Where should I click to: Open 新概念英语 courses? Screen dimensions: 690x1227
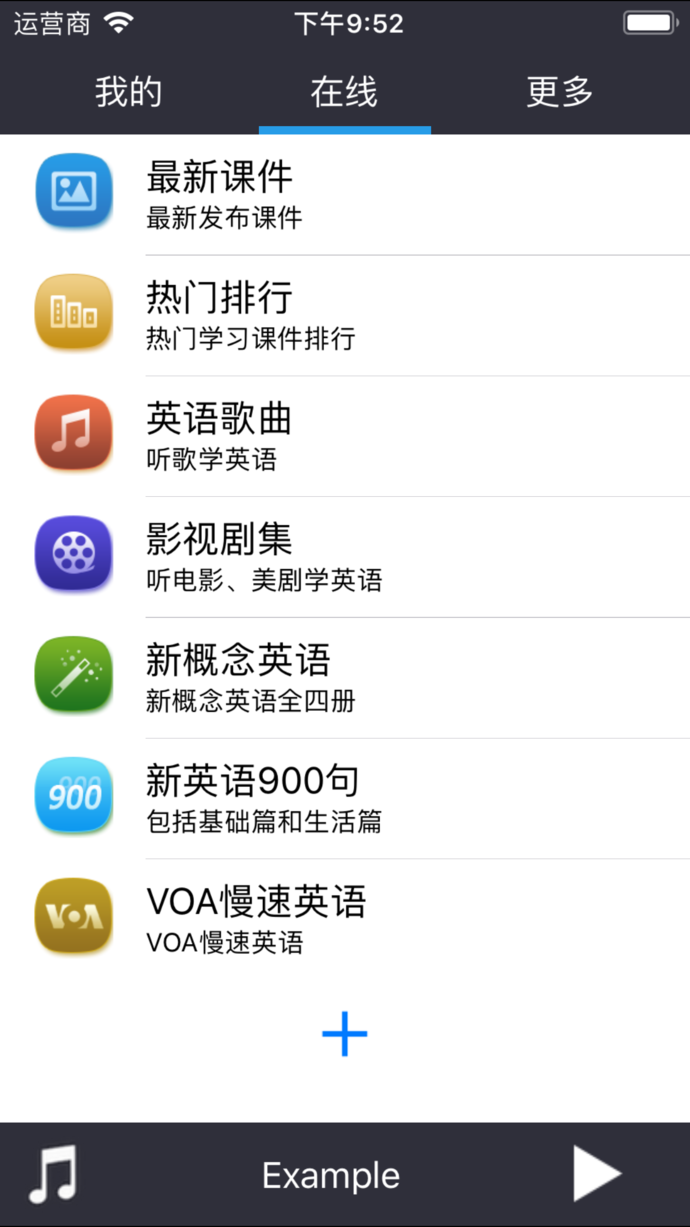point(345,677)
